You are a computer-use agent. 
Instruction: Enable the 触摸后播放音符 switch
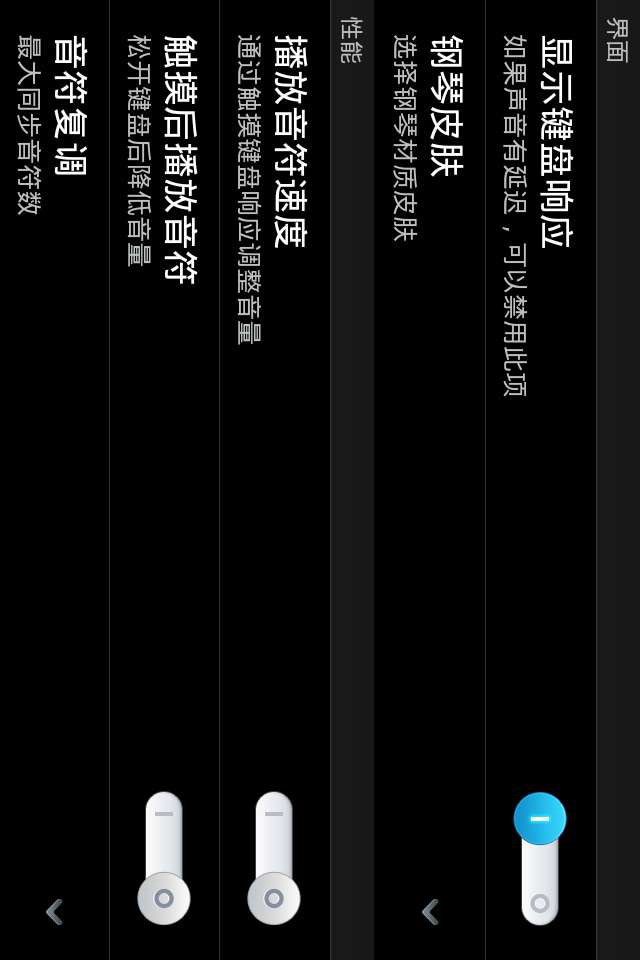pyautogui.click(x=164, y=858)
